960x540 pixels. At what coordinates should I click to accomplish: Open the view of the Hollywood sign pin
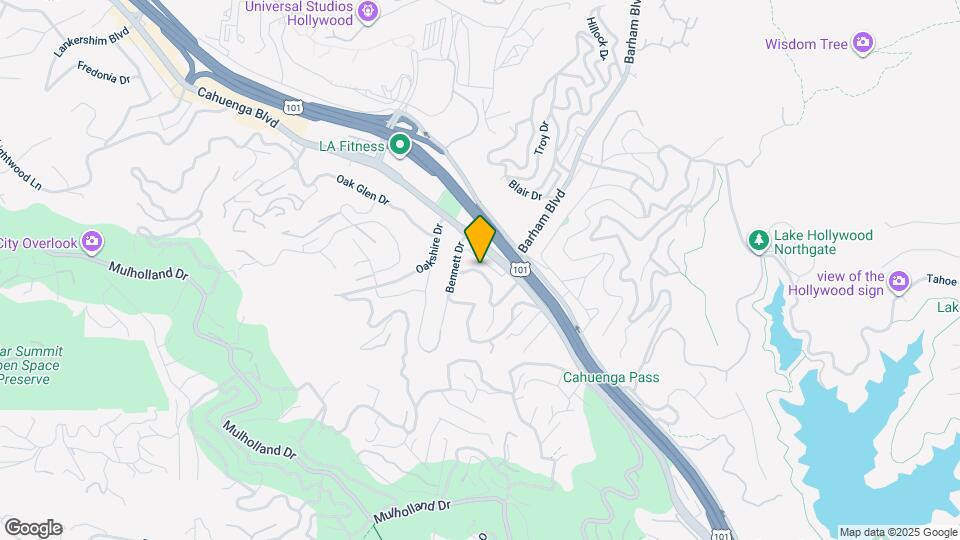(898, 282)
